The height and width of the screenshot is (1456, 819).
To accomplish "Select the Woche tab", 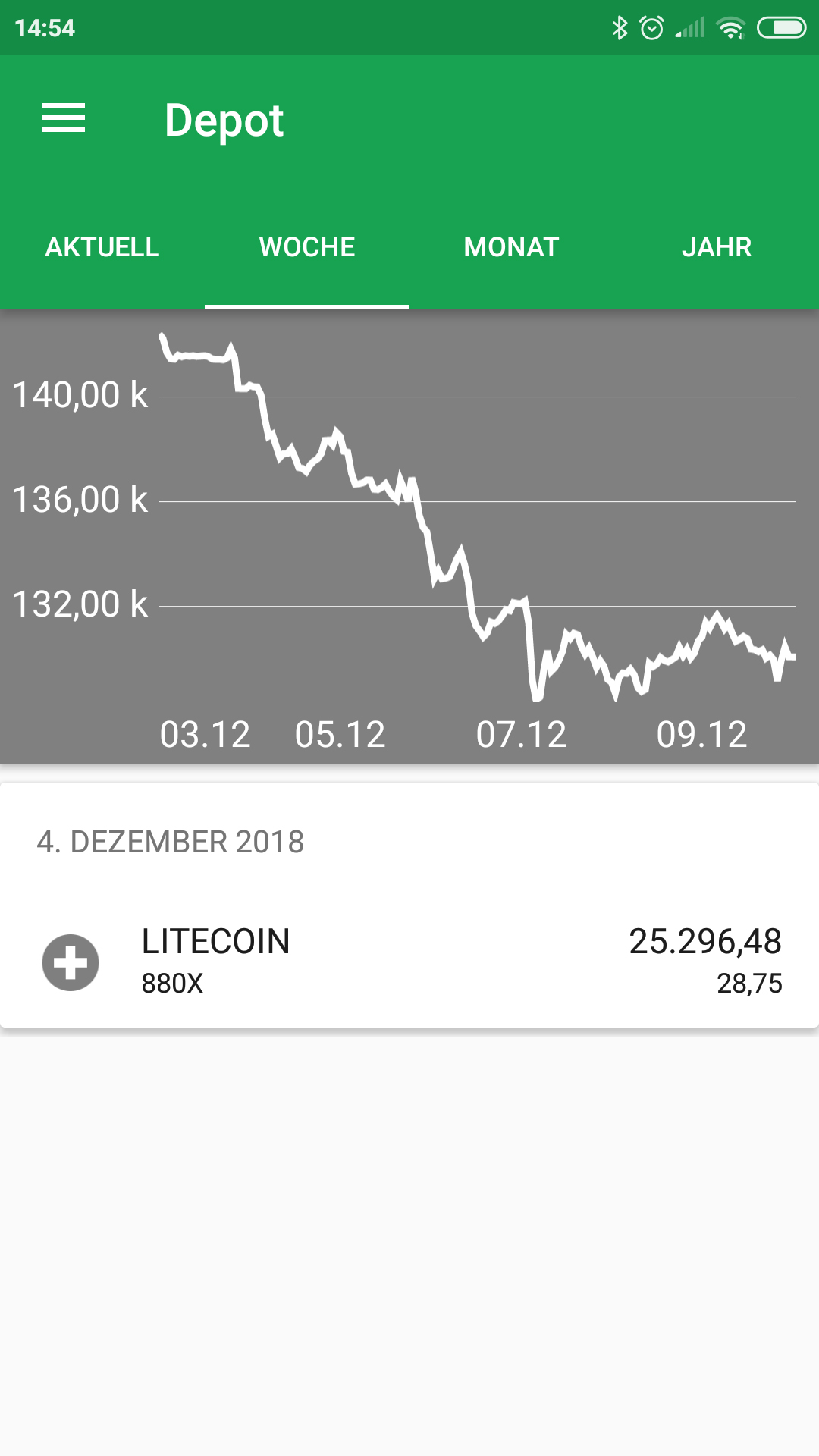I will pos(307,247).
